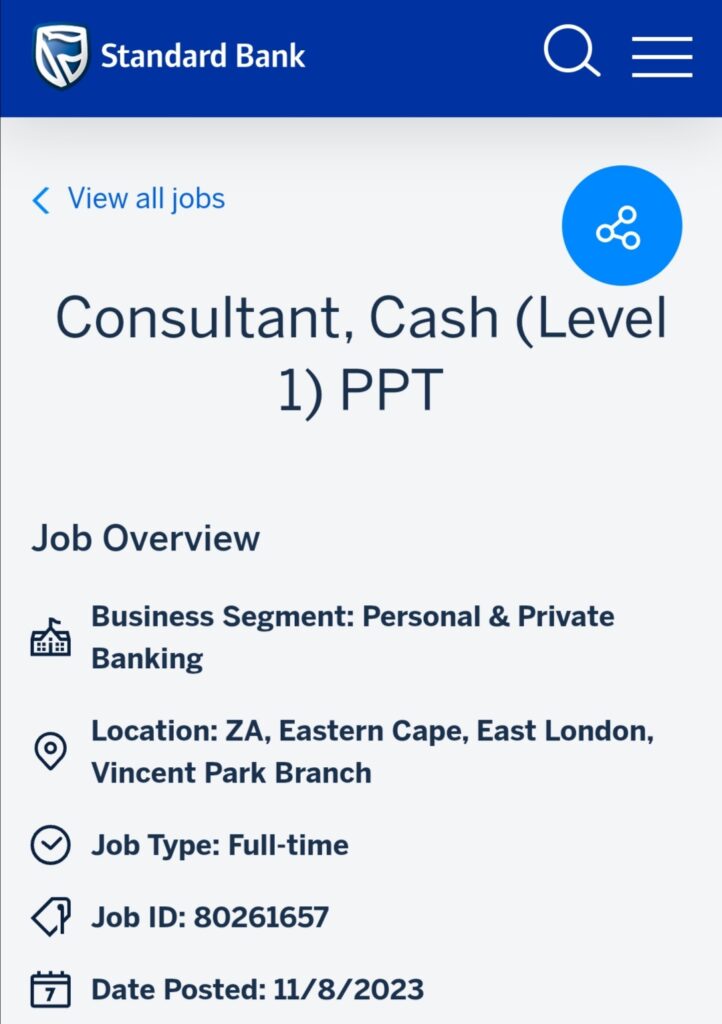The height and width of the screenshot is (1024, 722).
Task: Open the search magnifier icon
Action: click(x=572, y=51)
